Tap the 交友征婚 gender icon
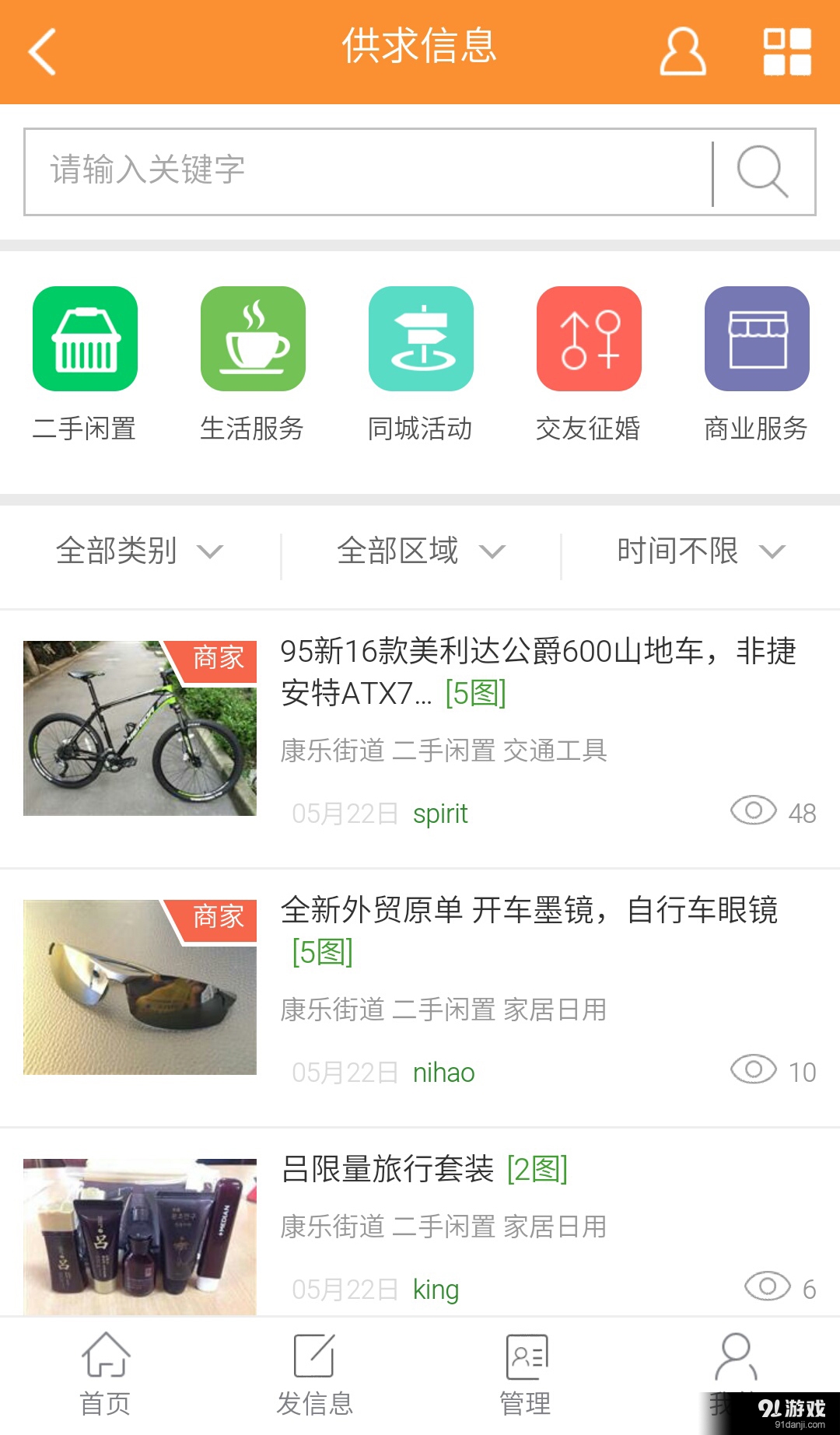 [588, 338]
